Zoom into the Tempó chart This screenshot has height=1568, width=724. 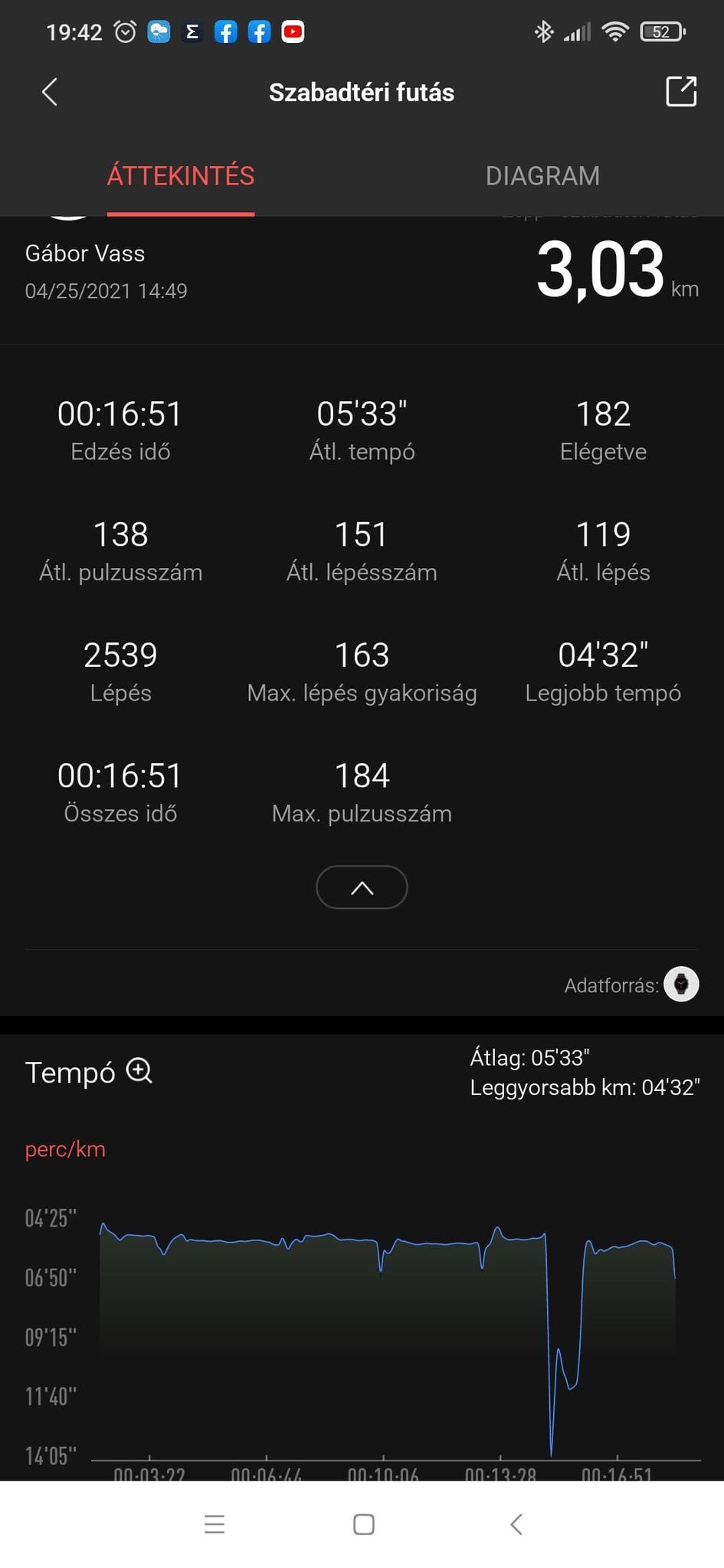click(139, 1070)
